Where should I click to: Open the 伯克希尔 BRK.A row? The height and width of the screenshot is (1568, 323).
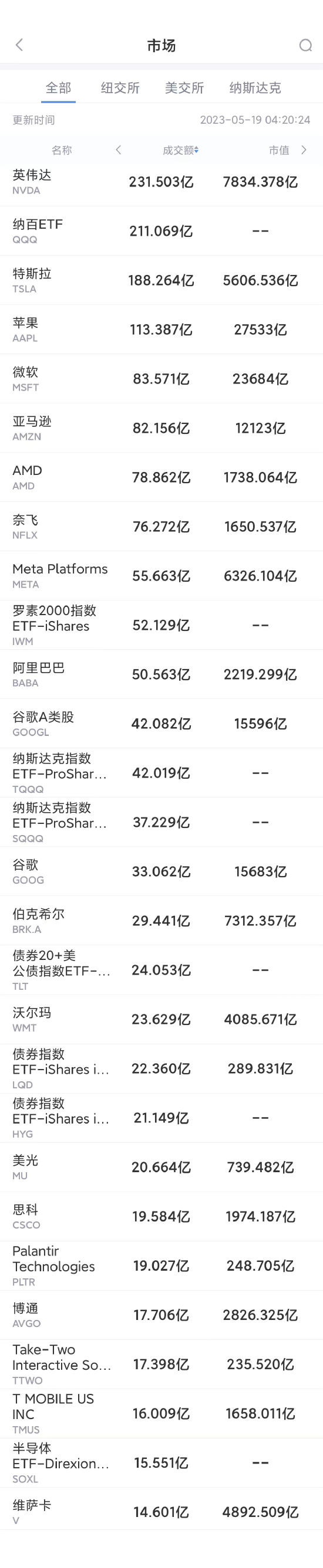[x=161, y=921]
